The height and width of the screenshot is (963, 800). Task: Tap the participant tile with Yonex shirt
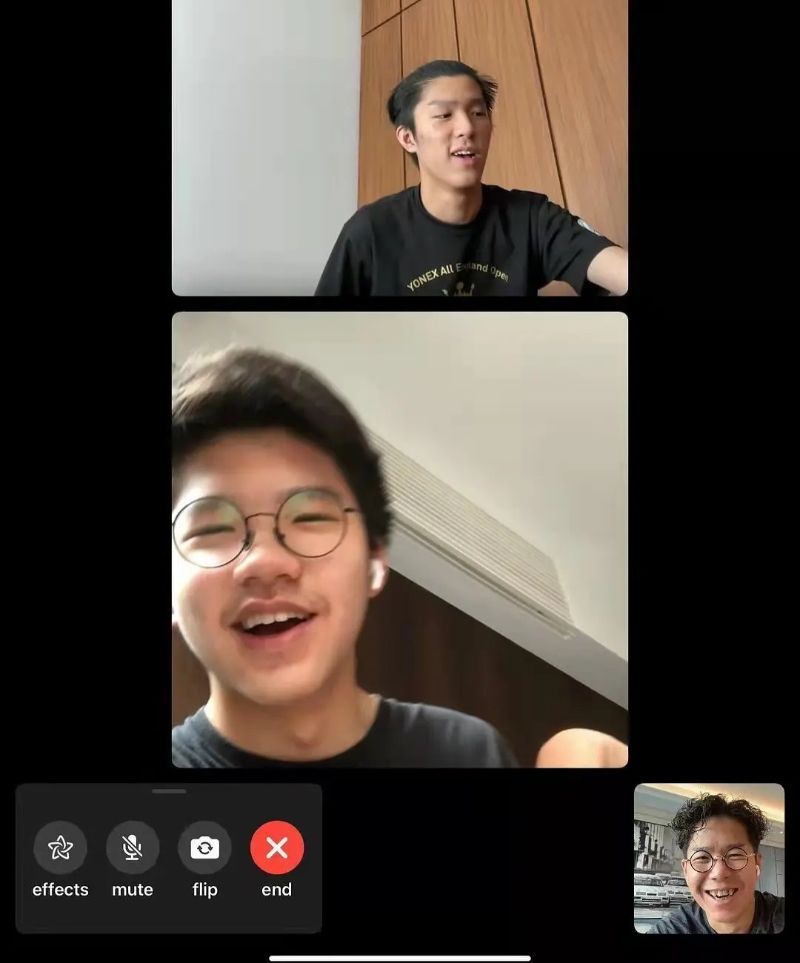(x=400, y=148)
